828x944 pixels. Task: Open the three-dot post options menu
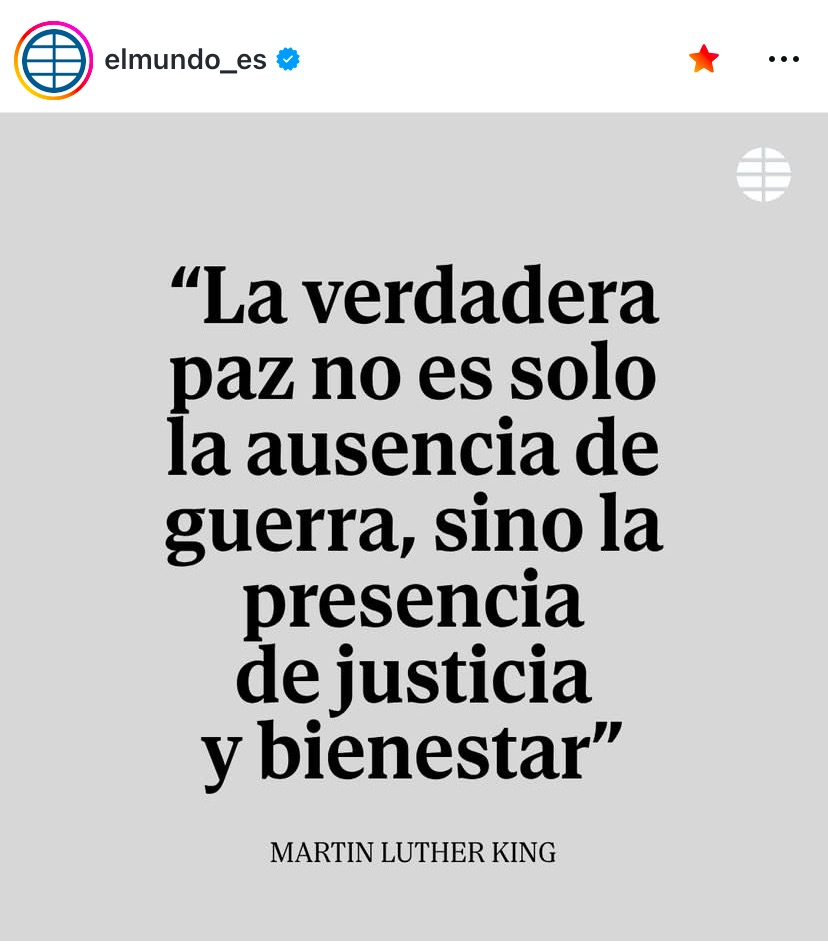[783, 60]
